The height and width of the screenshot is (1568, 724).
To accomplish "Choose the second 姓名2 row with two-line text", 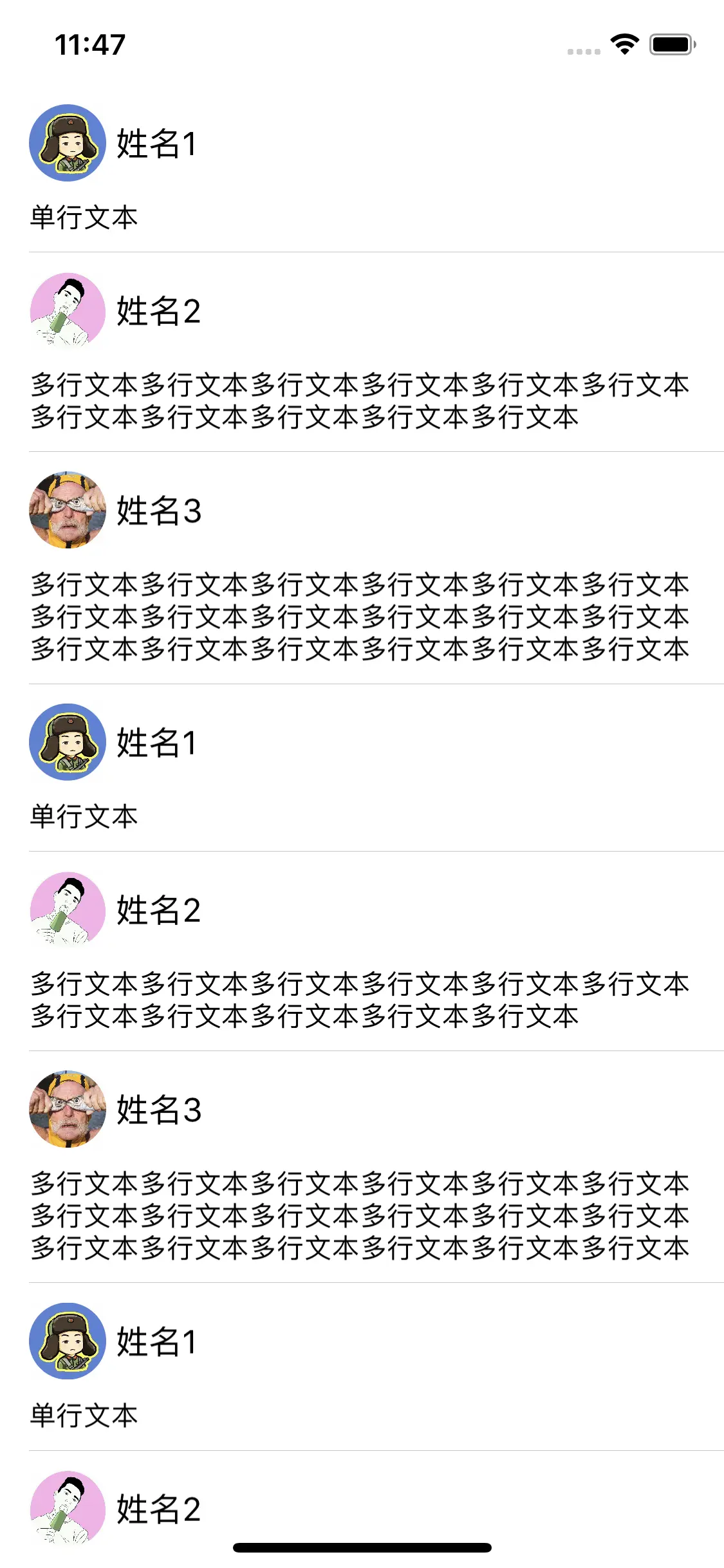I will tap(362, 951).
